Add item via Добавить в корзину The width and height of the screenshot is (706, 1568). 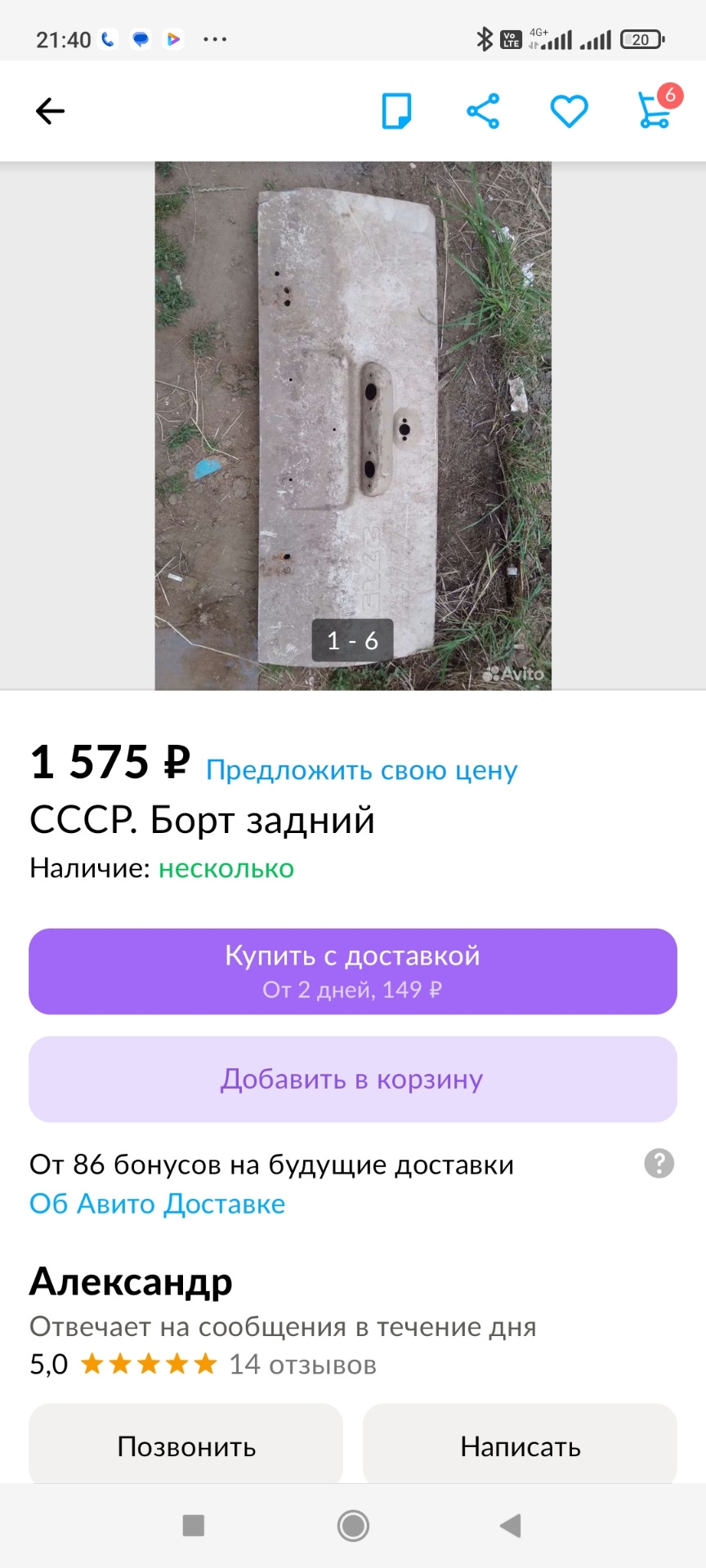pos(353,1079)
